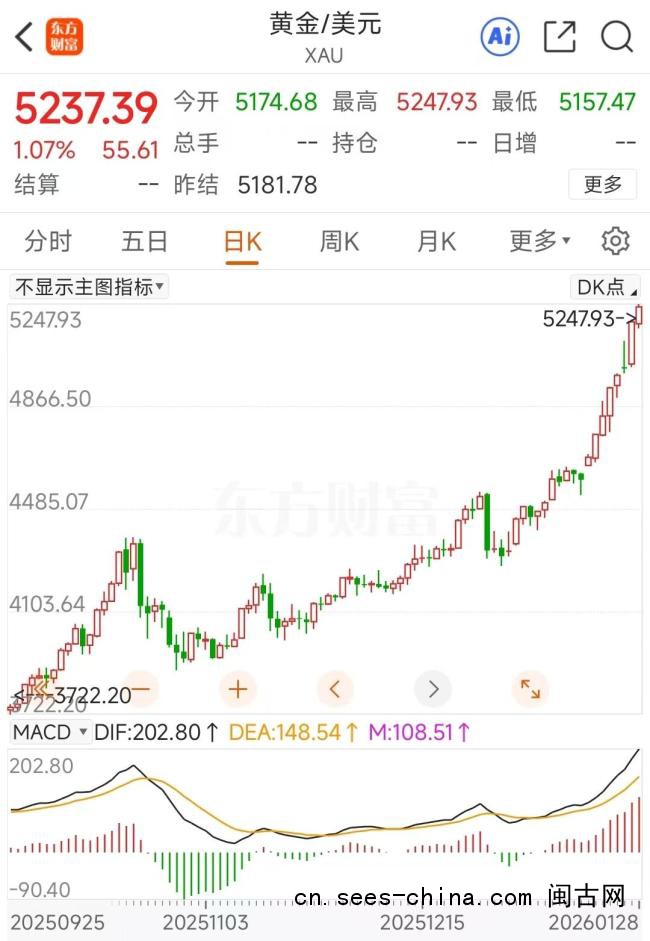Open the AI assistant icon
The image size is (650, 941).
click(500, 38)
